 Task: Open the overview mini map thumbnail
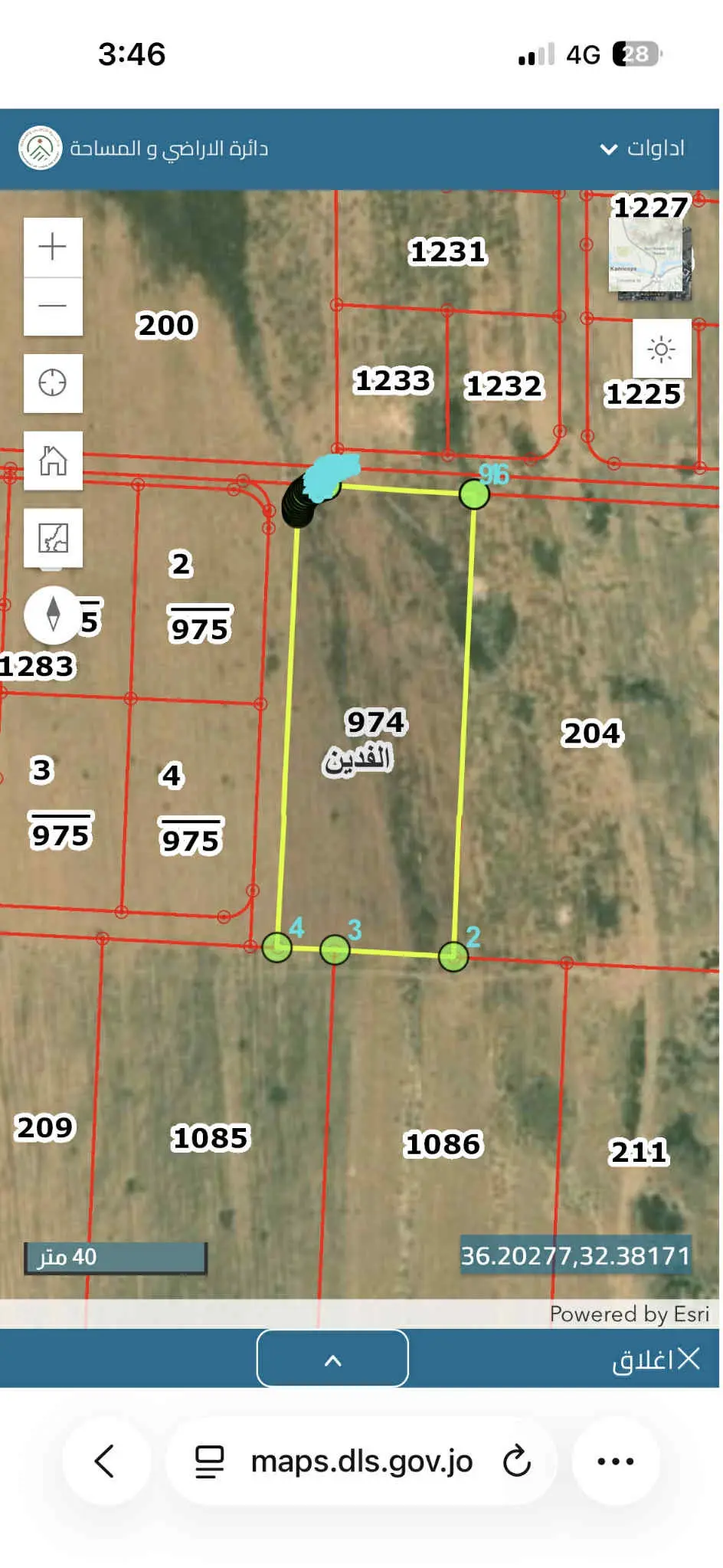[x=649, y=258]
